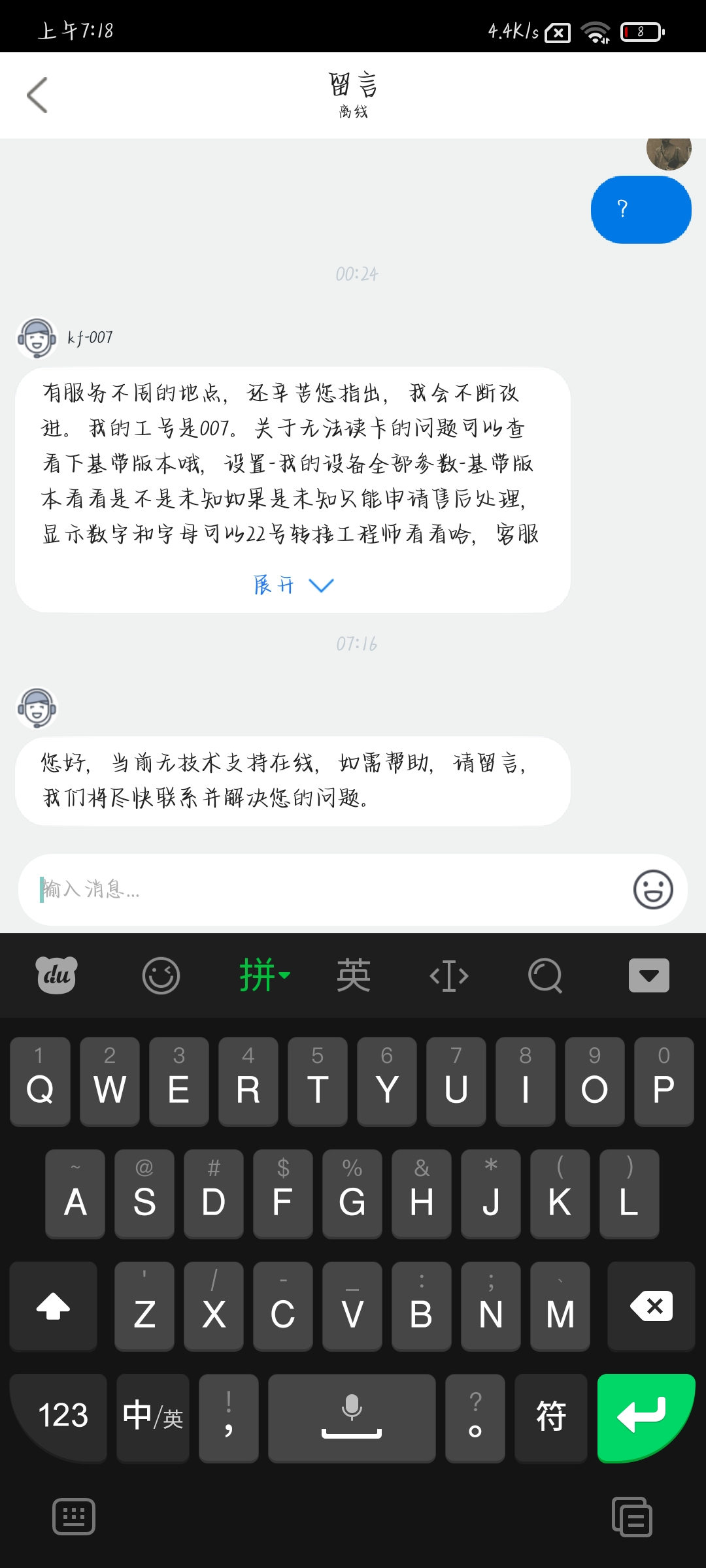The height and width of the screenshot is (1568, 706).
Task: Collapse the keyboard with the down arrow
Action: (648, 975)
